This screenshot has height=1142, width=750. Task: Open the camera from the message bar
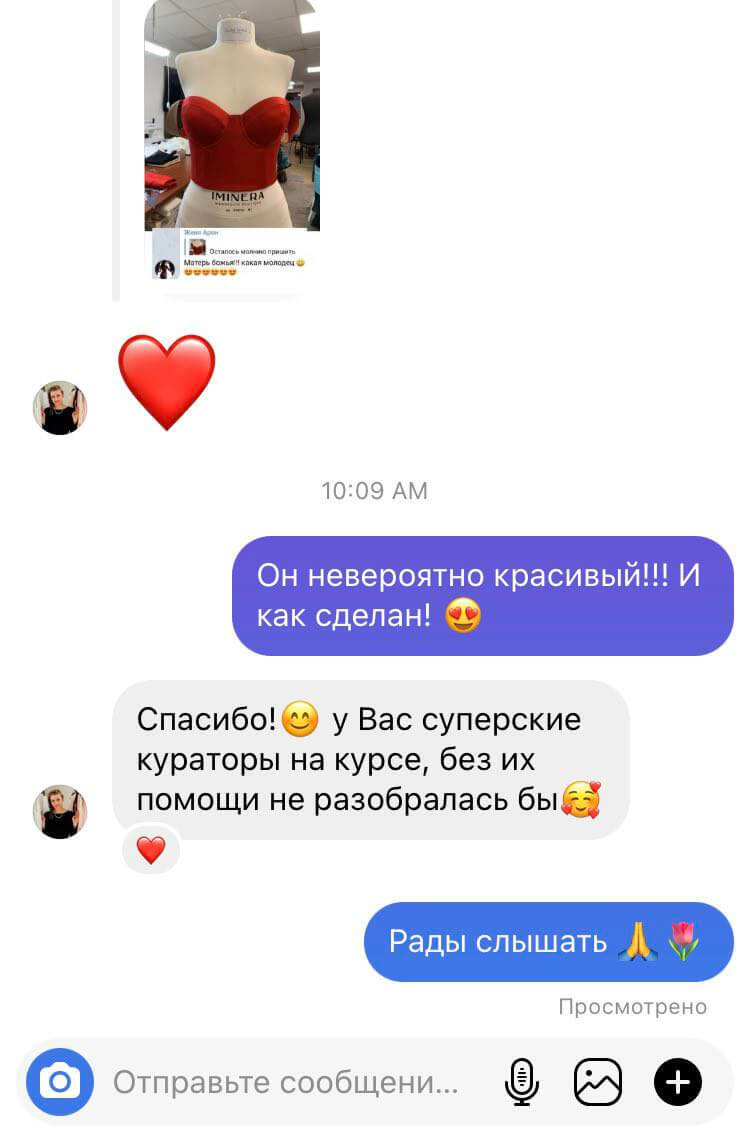(60, 1081)
